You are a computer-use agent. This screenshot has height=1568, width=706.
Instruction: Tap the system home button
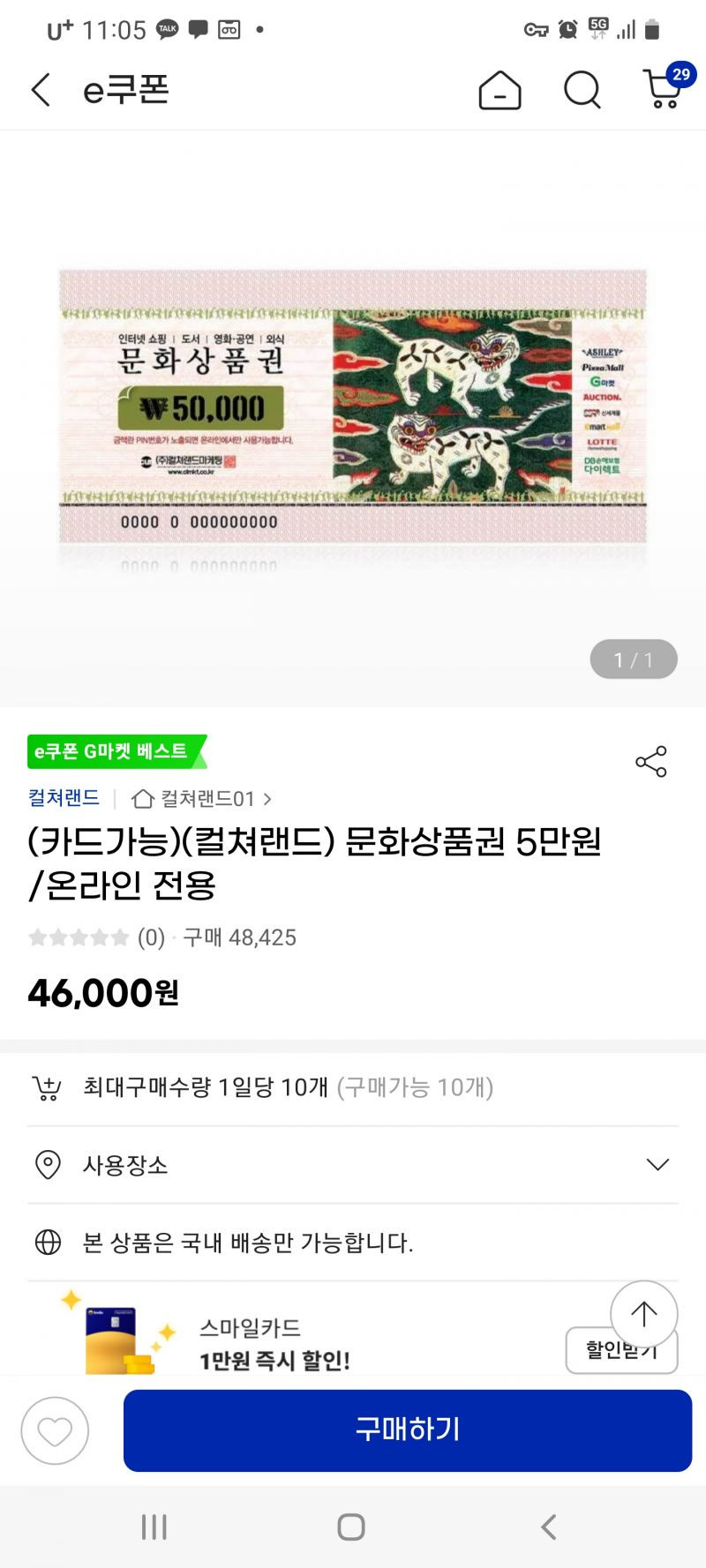pyautogui.click(x=351, y=1527)
